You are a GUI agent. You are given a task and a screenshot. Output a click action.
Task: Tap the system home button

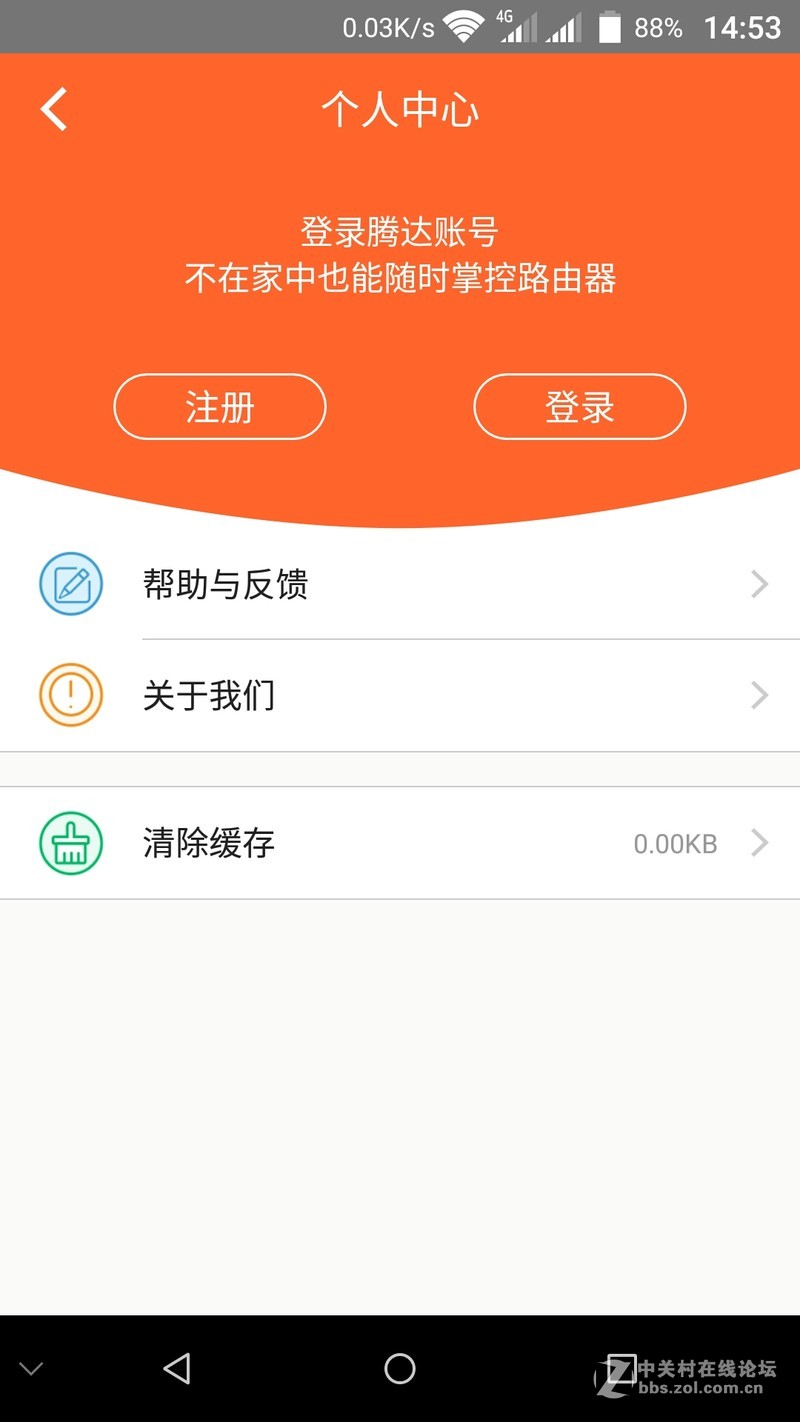click(400, 1368)
